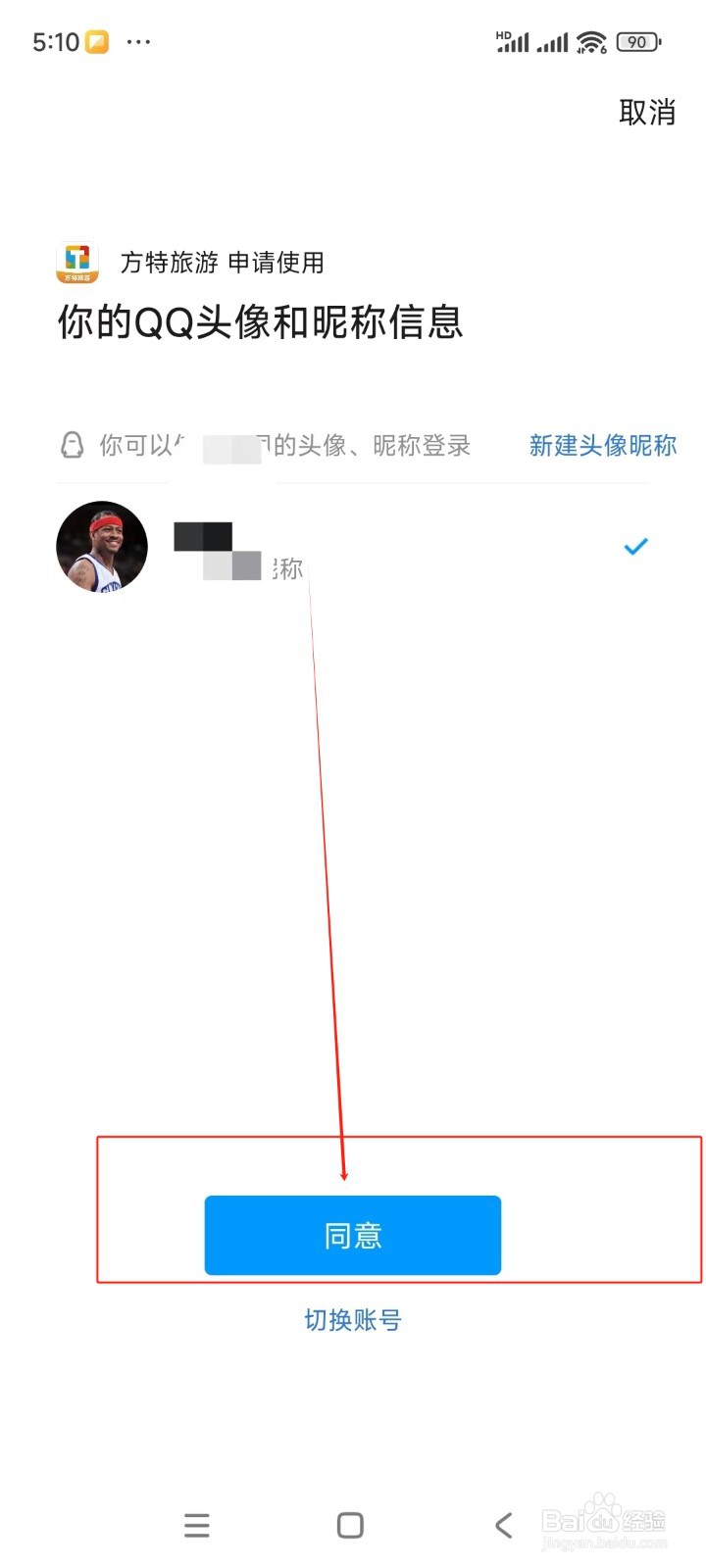The width and height of the screenshot is (706, 1568).
Task: Click the cellular signal strength bars
Action: [515, 43]
